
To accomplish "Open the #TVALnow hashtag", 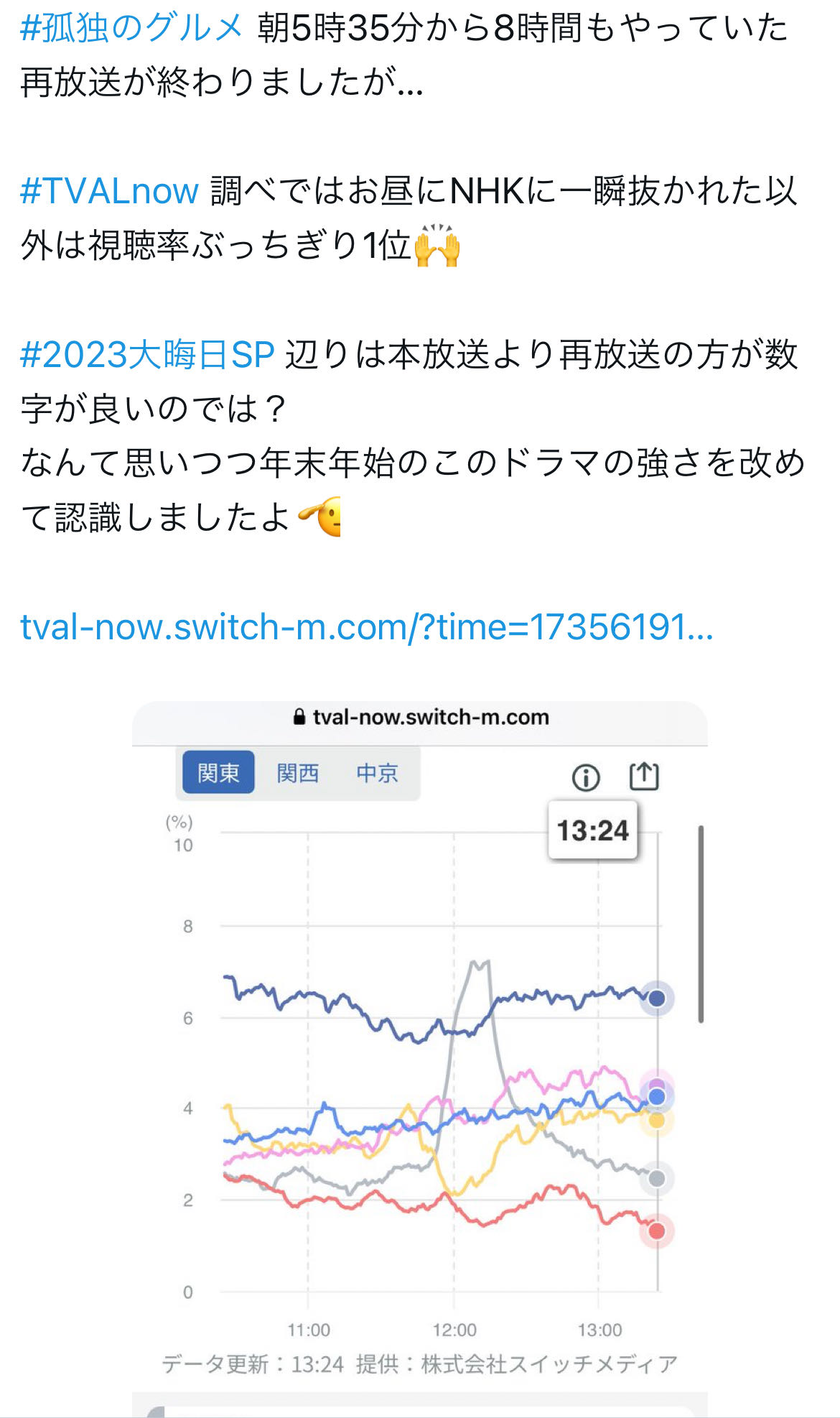I will [109, 191].
